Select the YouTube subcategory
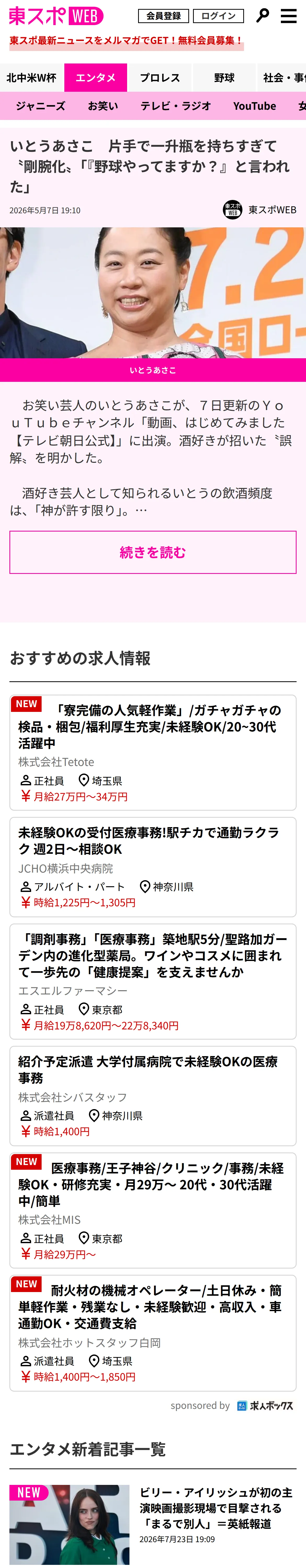 tap(254, 106)
